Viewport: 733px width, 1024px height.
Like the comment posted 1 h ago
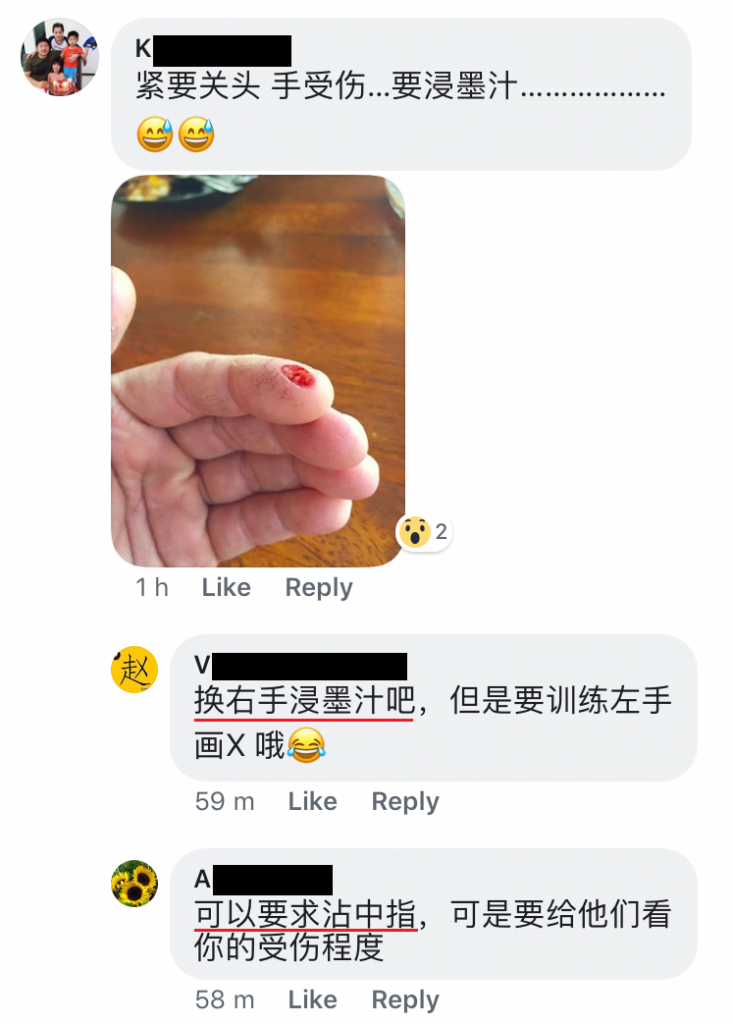(226, 588)
